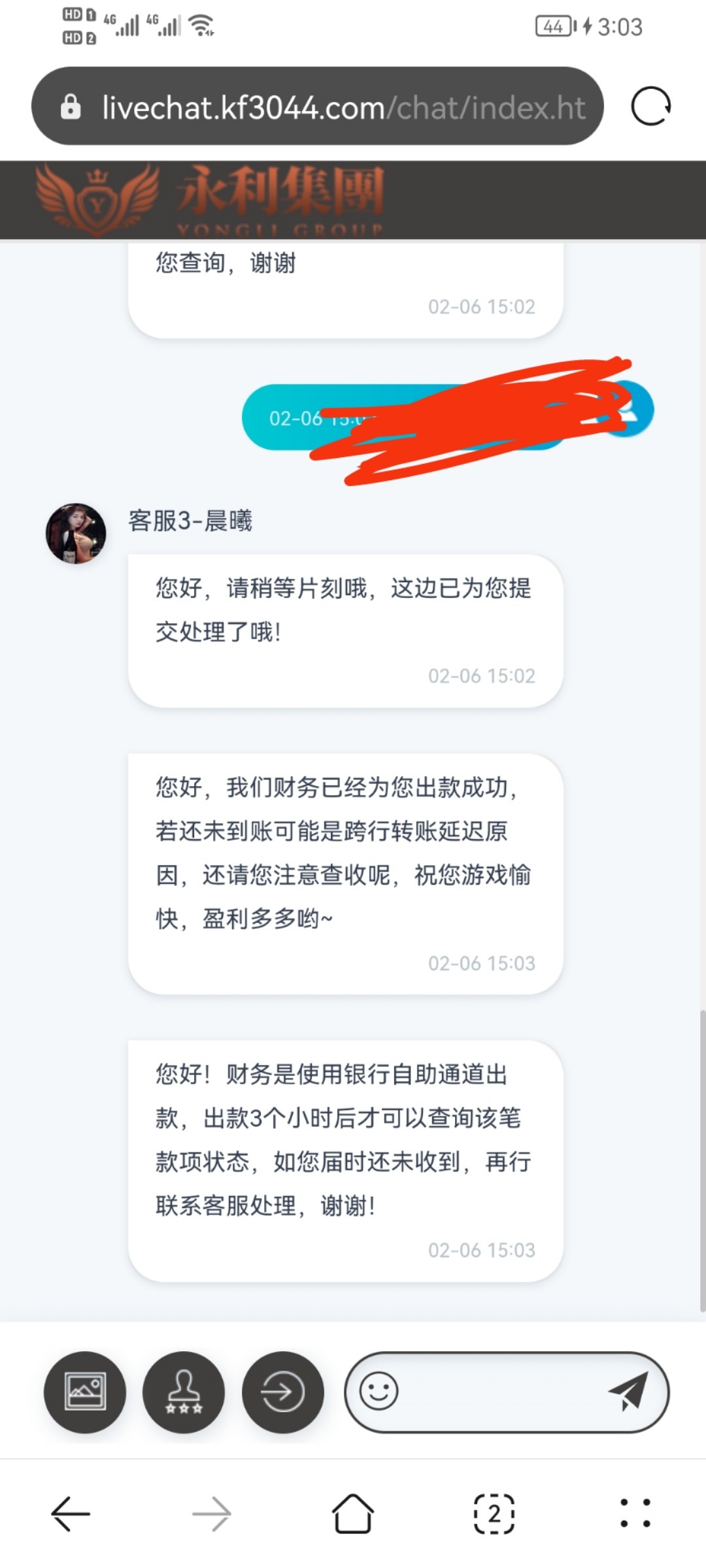
Task: Open the browser tabs switcher
Action: [x=494, y=1513]
